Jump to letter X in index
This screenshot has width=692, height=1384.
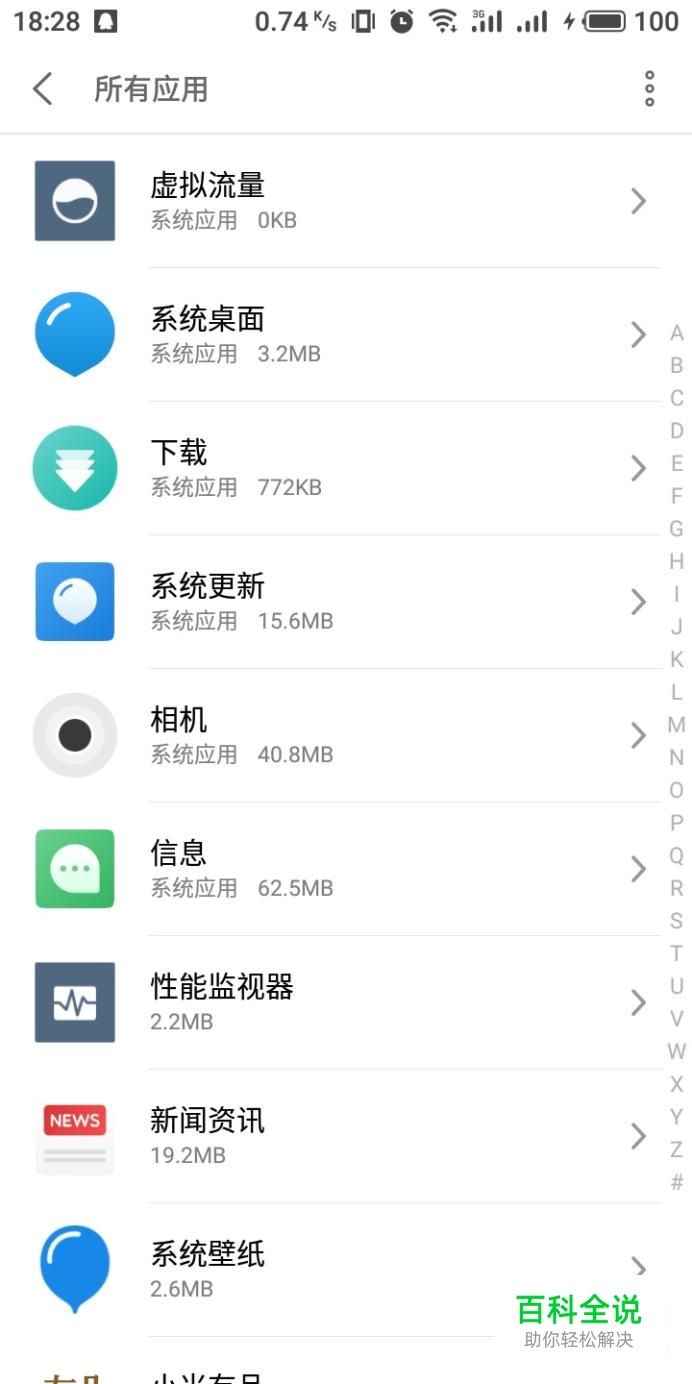point(677,1084)
